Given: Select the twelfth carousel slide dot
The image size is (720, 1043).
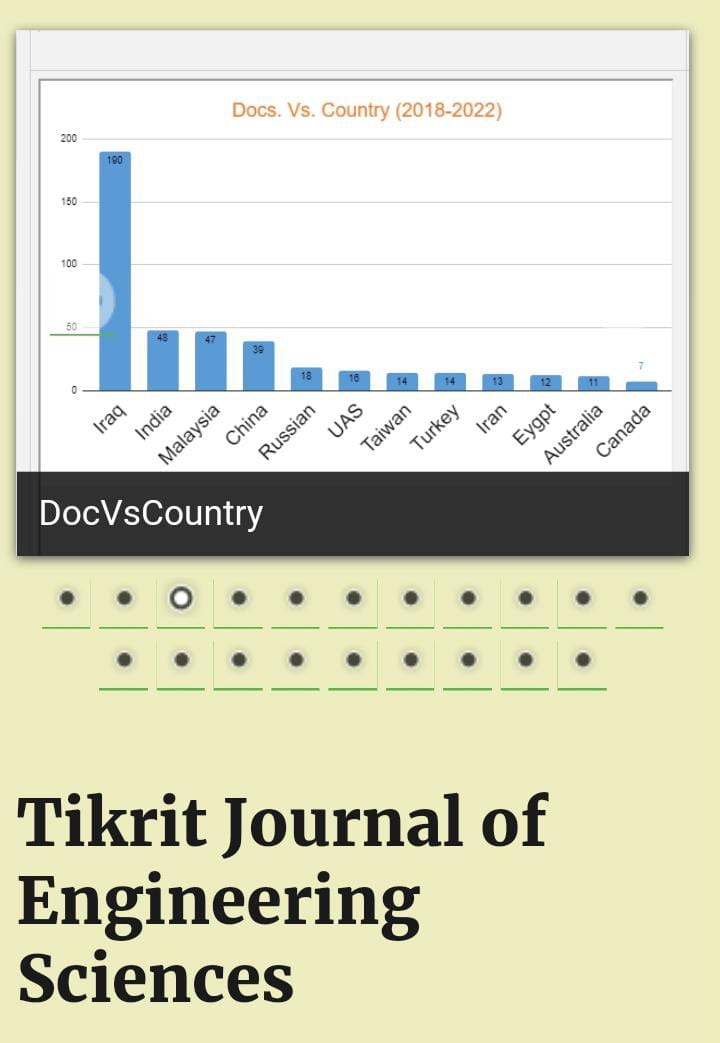Looking at the screenshot, I should [x=124, y=660].
